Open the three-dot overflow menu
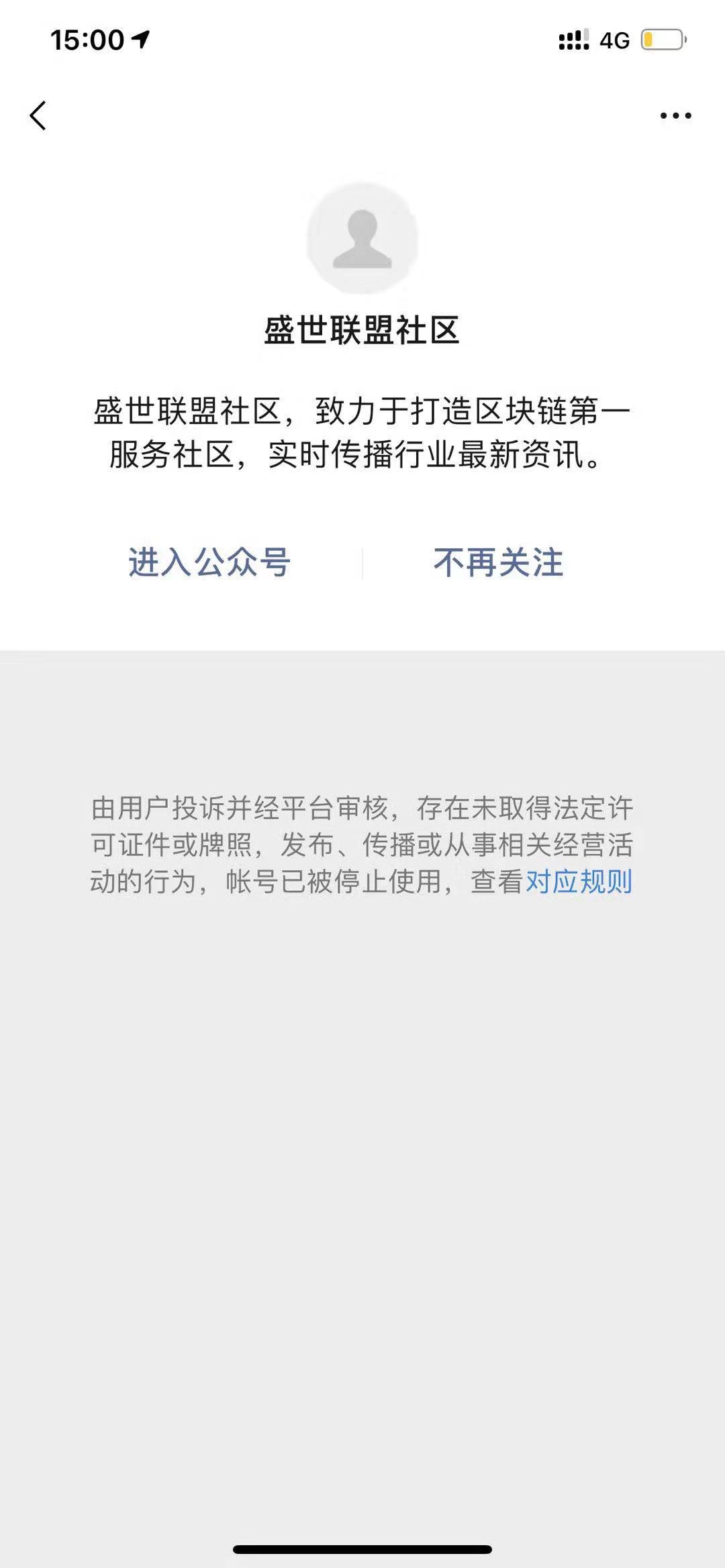725x1568 pixels. (x=675, y=115)
